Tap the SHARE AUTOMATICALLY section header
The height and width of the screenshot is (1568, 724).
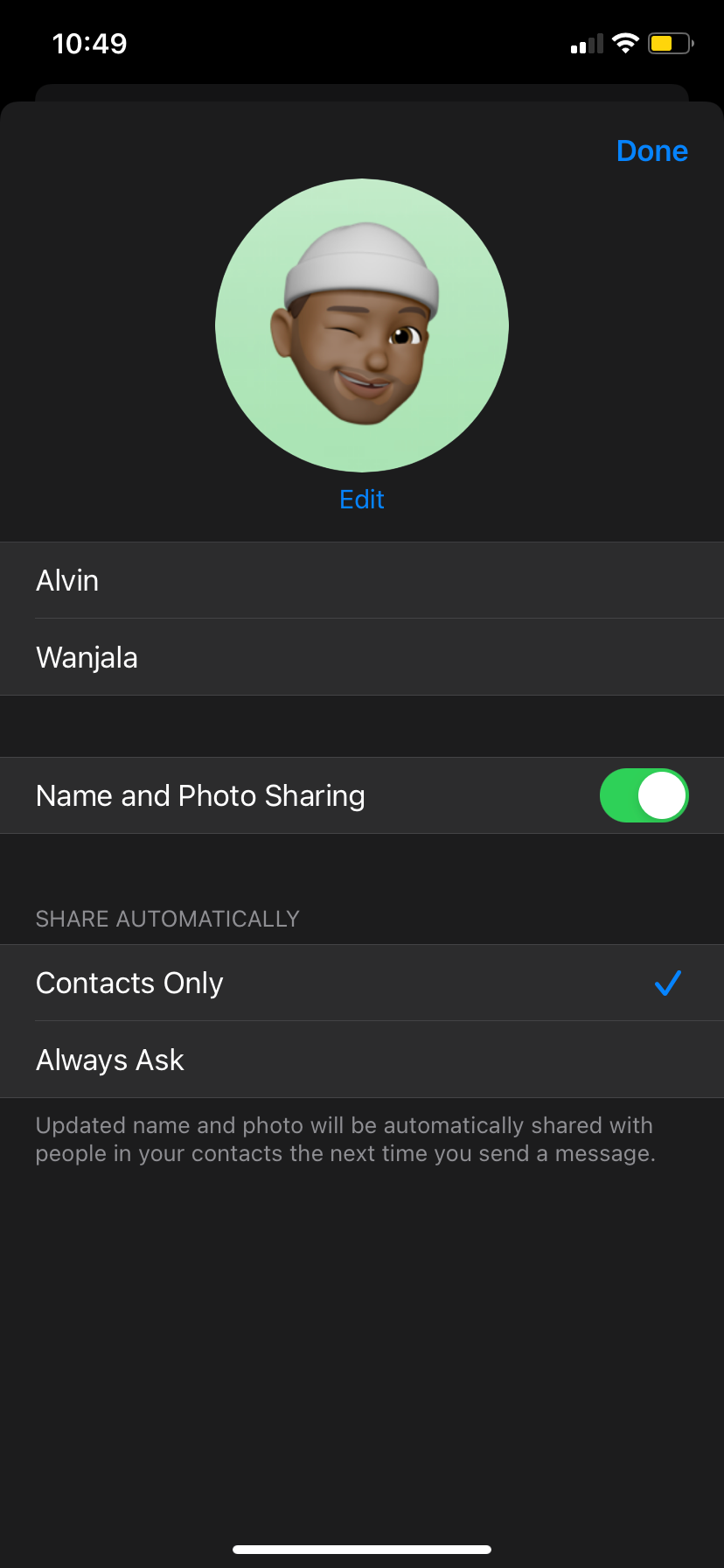tap(168, 919)
